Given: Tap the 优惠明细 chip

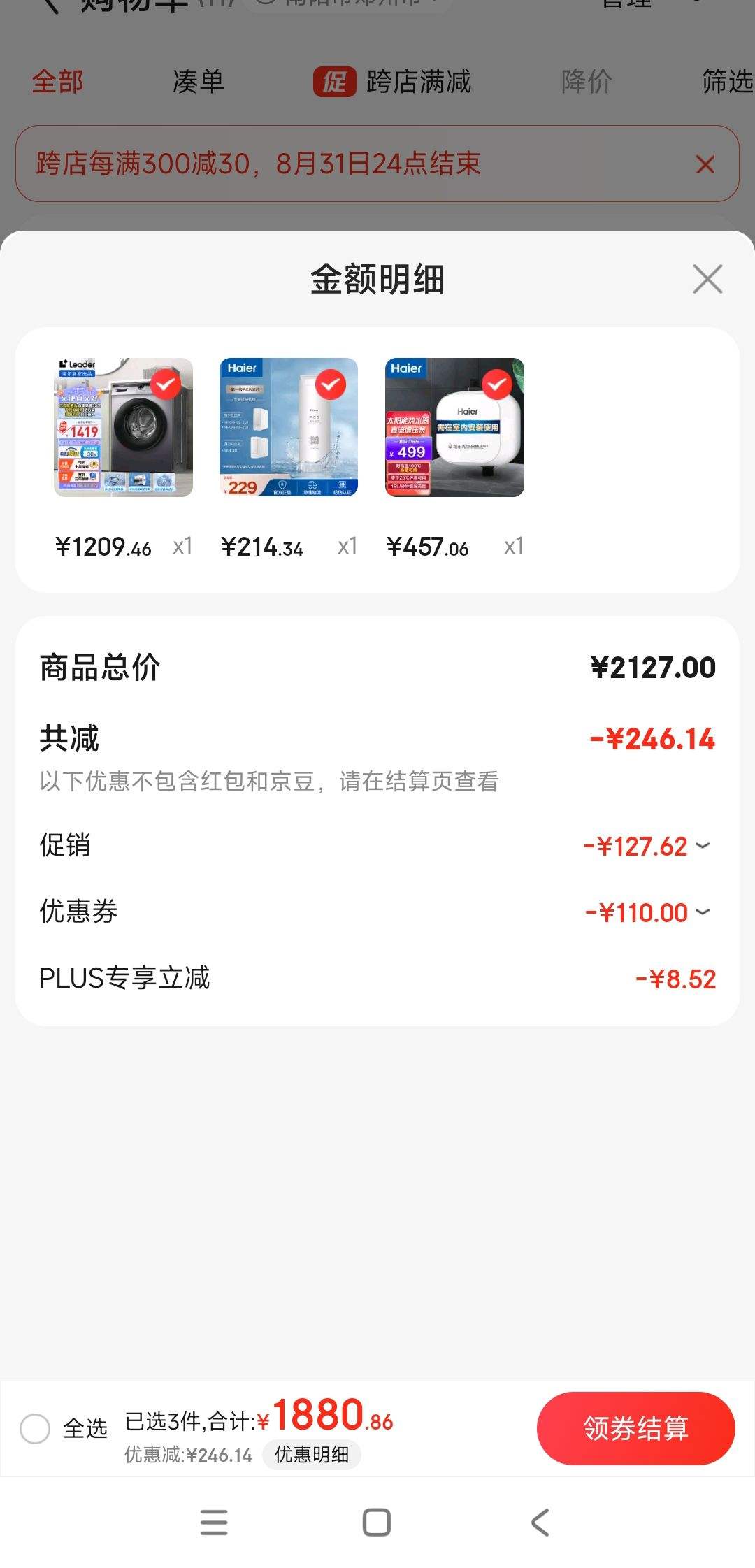Looking at the screenshot, I should 311,1455.
